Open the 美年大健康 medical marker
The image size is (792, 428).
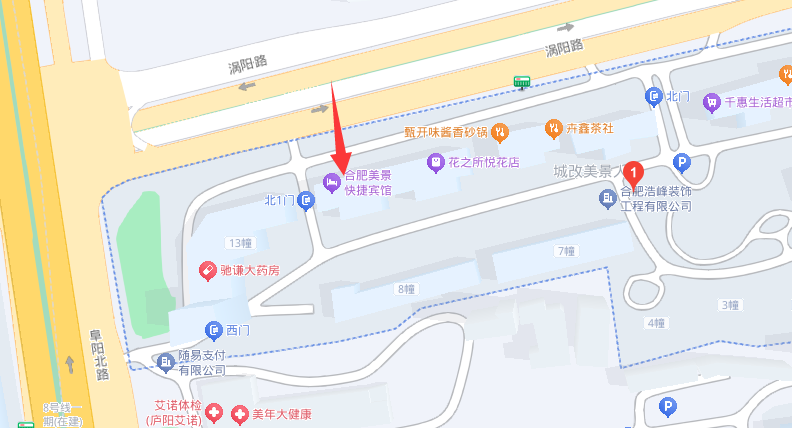point(239,414)
